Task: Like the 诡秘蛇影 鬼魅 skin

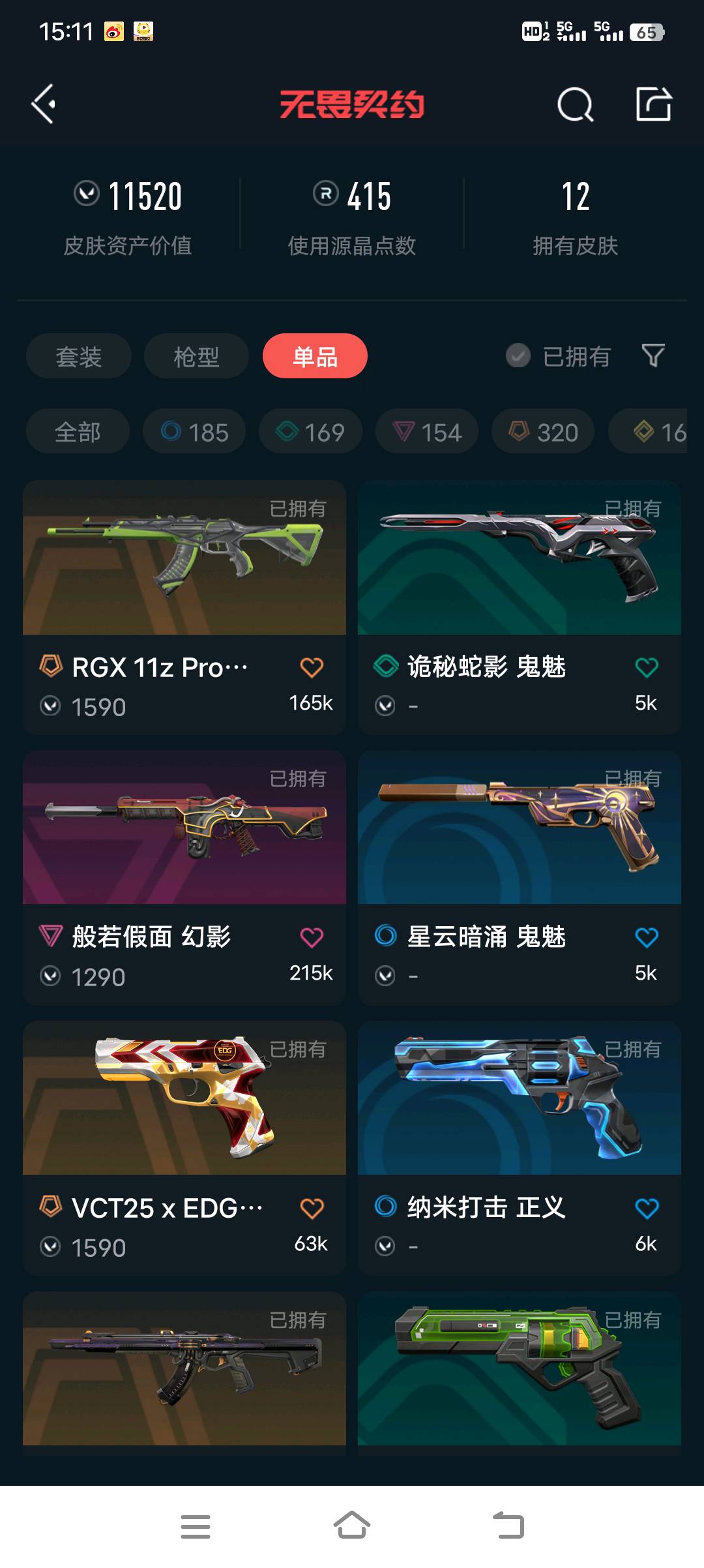Action: click(x=646, y=668)
